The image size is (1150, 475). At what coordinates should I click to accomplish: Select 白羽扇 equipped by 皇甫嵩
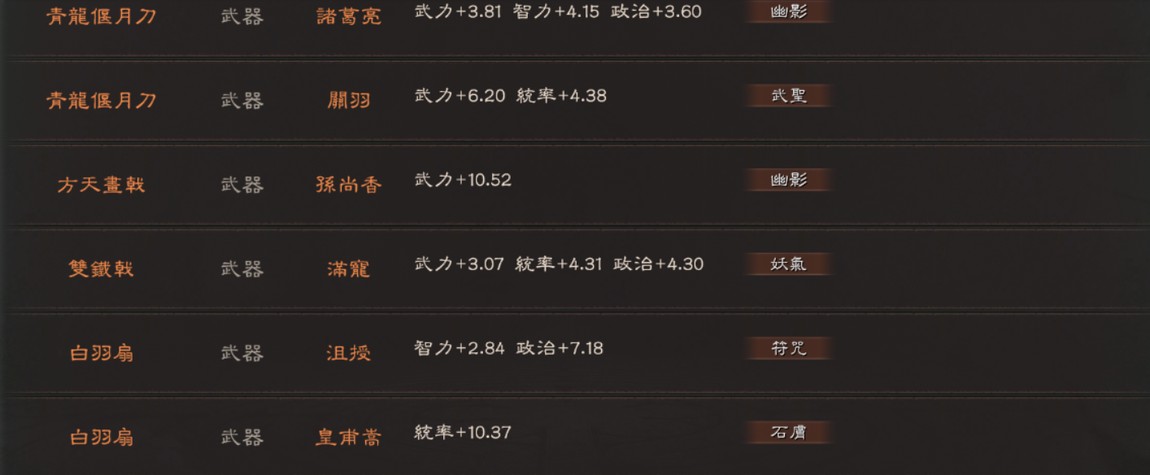(101, 436)
